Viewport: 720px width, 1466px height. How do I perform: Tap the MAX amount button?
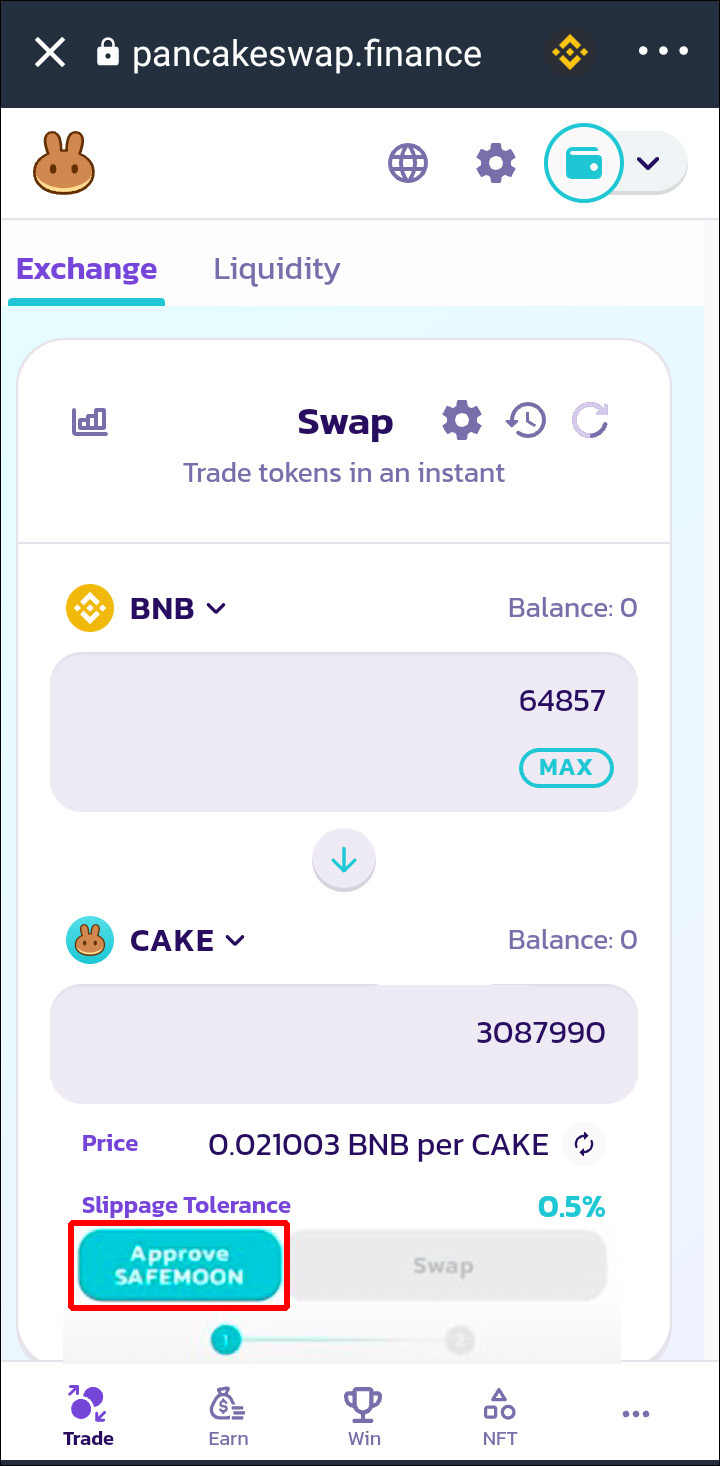566,768
